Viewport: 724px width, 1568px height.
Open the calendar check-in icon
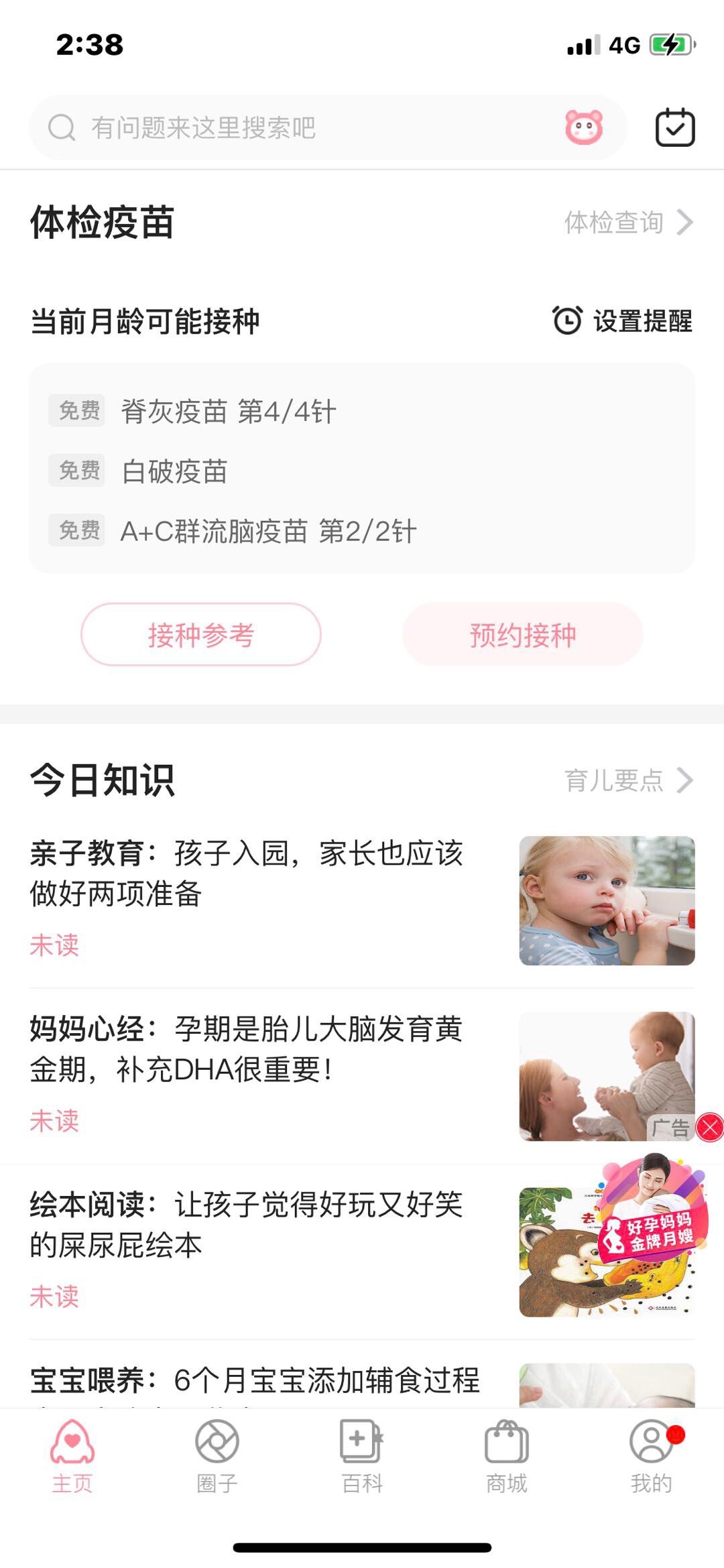coord(674,127)
